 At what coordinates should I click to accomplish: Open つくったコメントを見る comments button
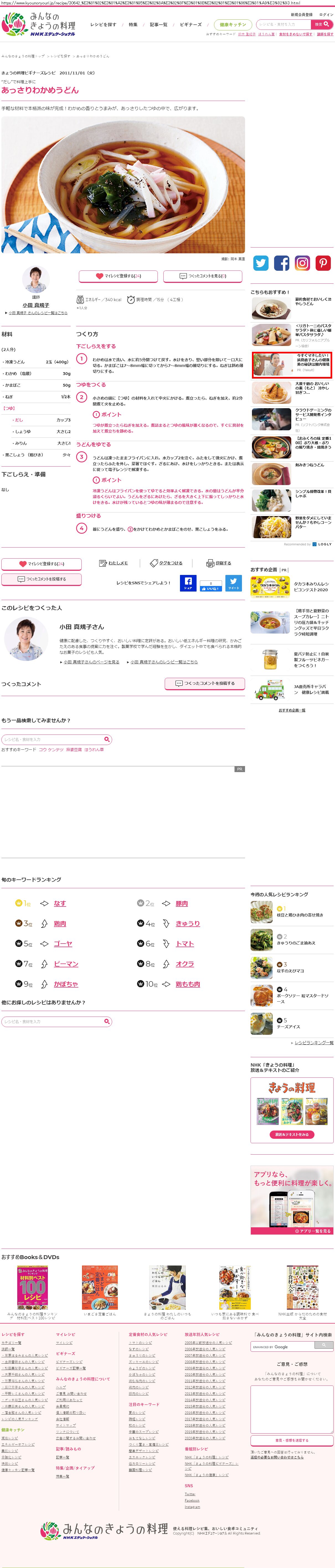click(x=203, y=276)
